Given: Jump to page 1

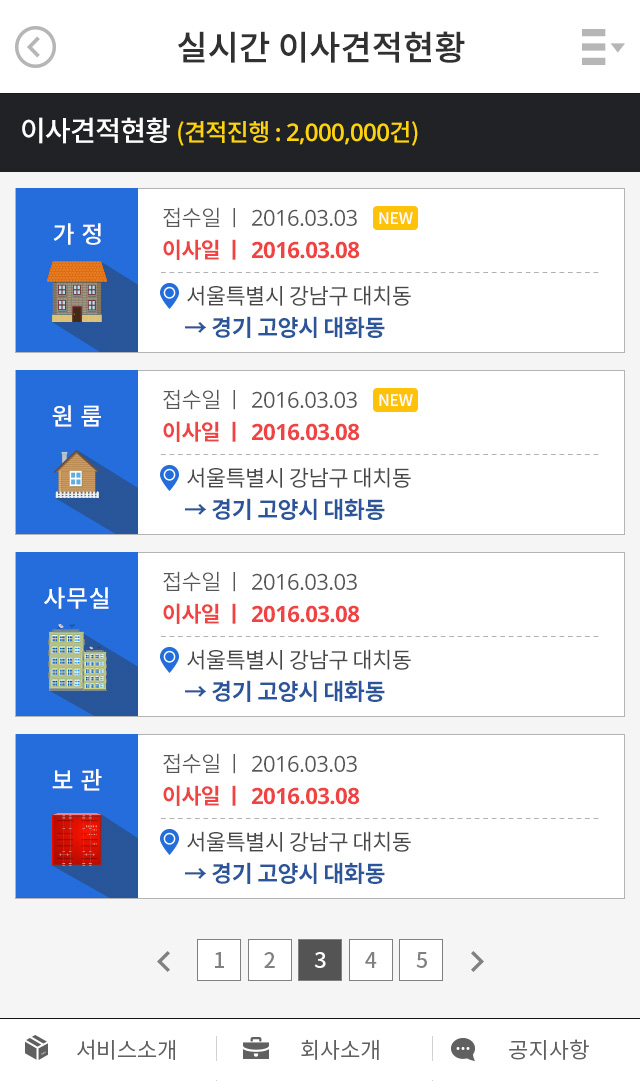Looking at the screenshot, I should click(x=219, y=960).
